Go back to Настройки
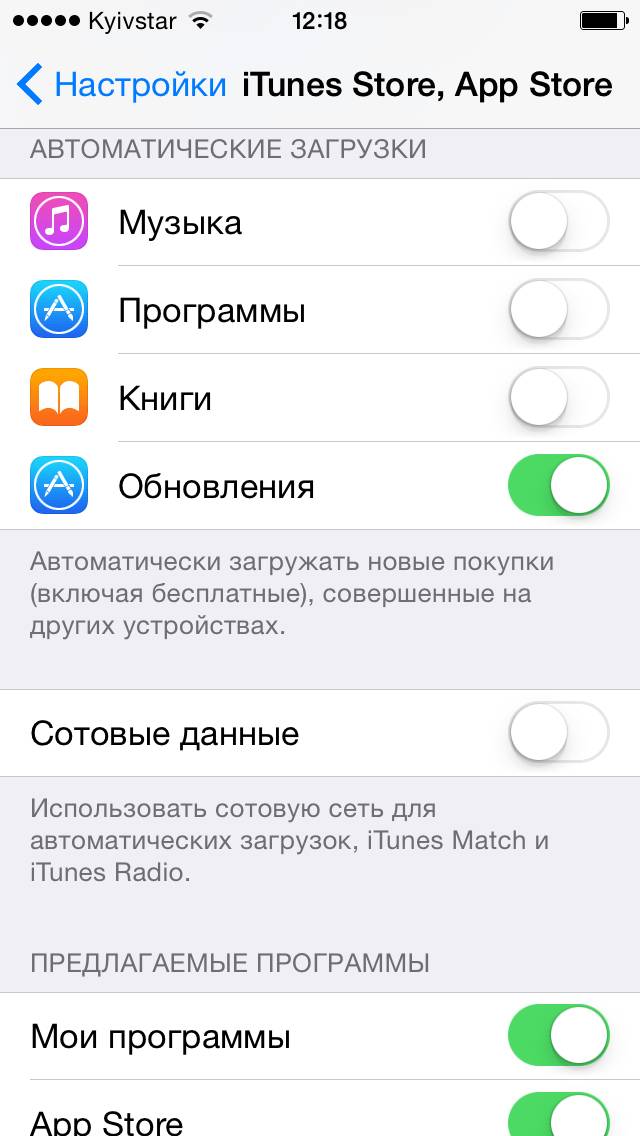Screen dimensions: 640x1136 (122, 85)
